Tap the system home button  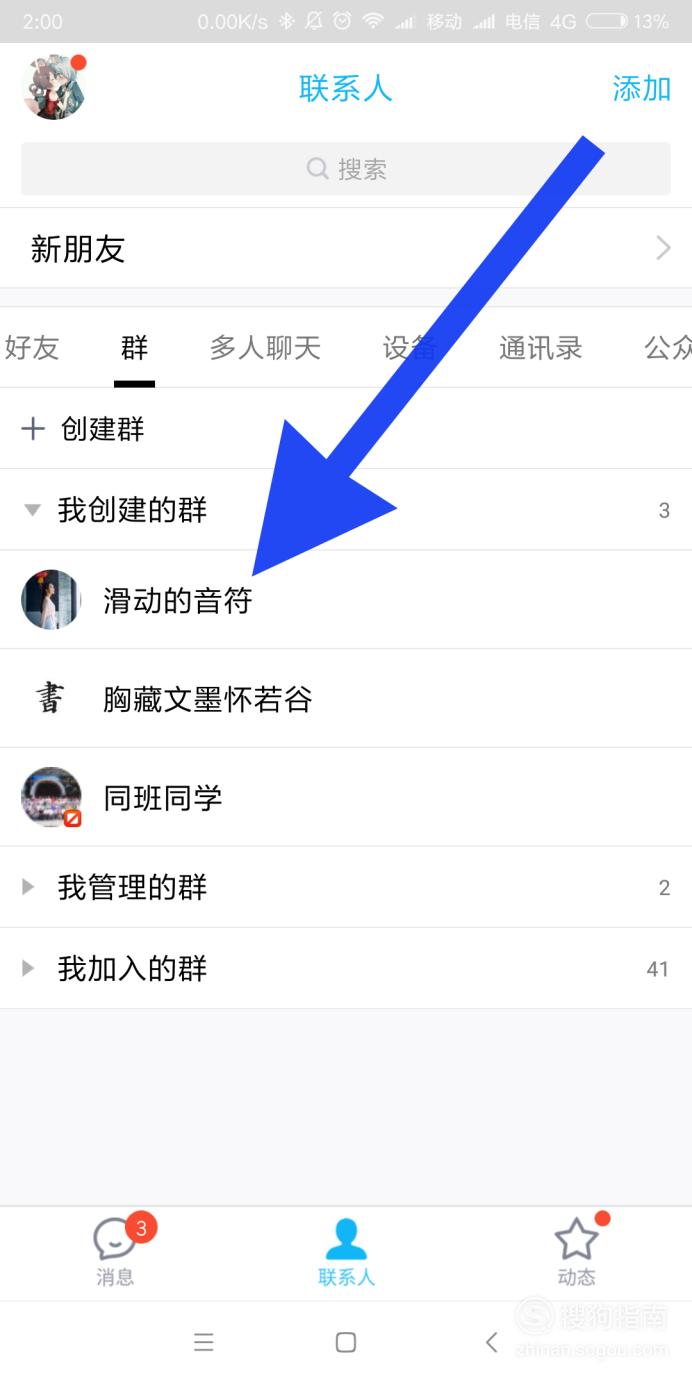pyautogui.click(x=346, y=1342)
